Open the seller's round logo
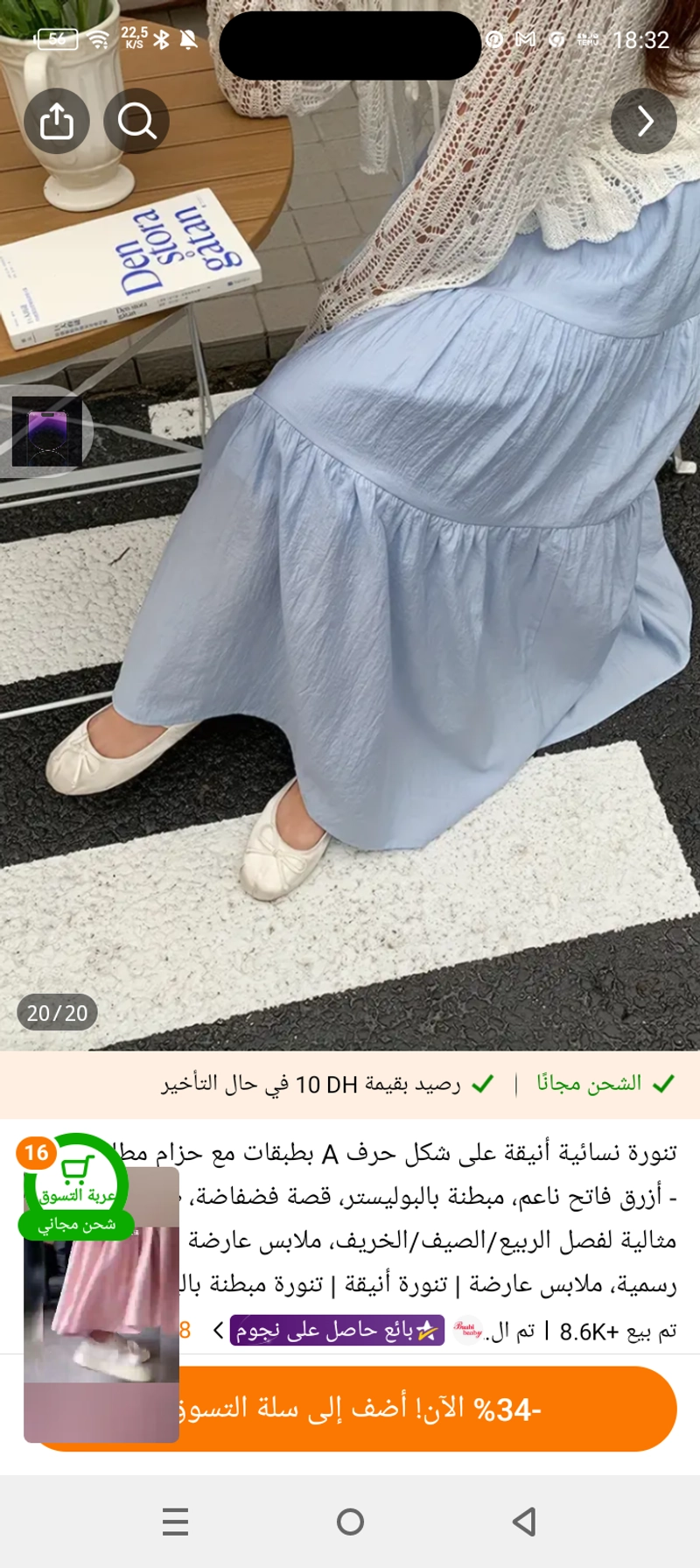 pyautogui.click(x=468, y=1331)
